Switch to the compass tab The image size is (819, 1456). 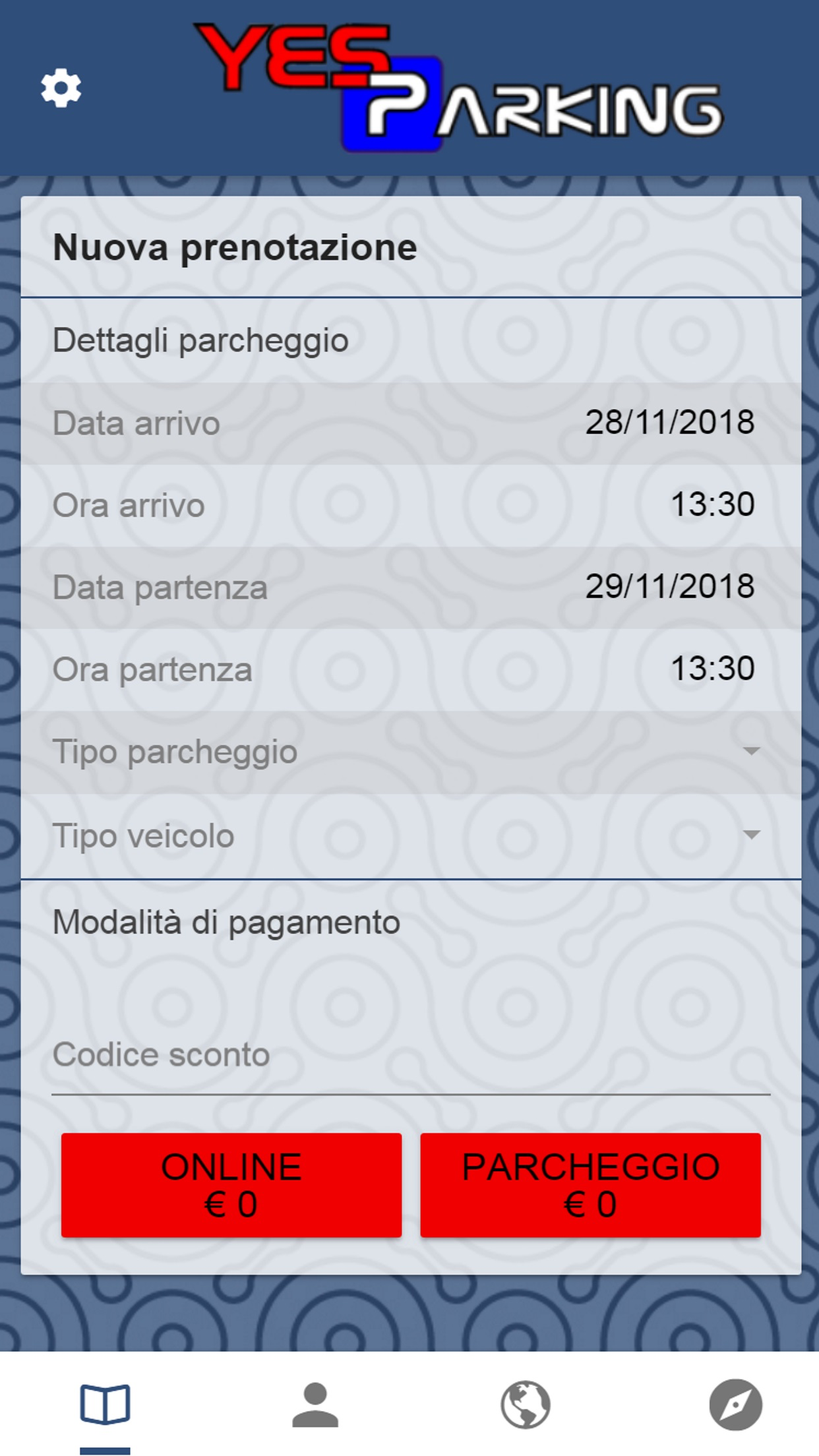[x=735, y=1405]
